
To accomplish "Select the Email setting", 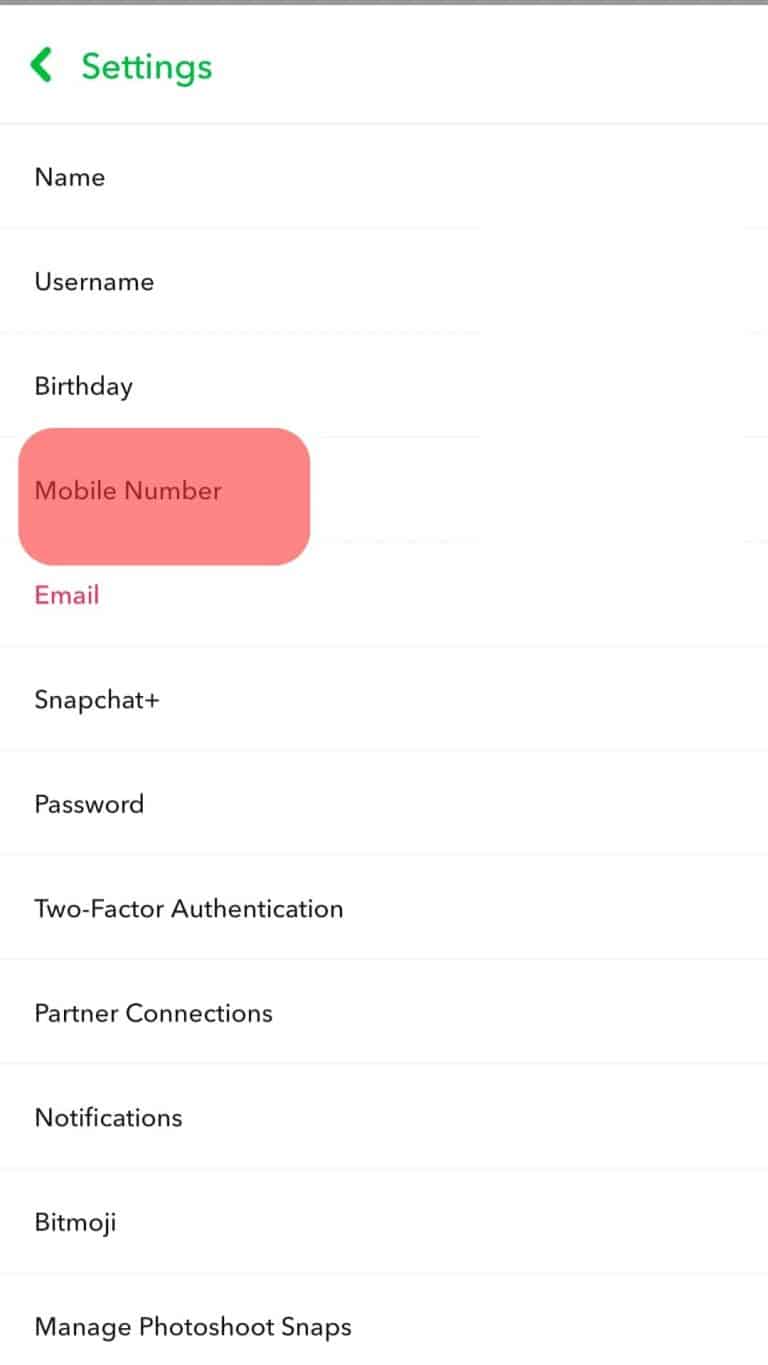I will [x=66, y=595].
